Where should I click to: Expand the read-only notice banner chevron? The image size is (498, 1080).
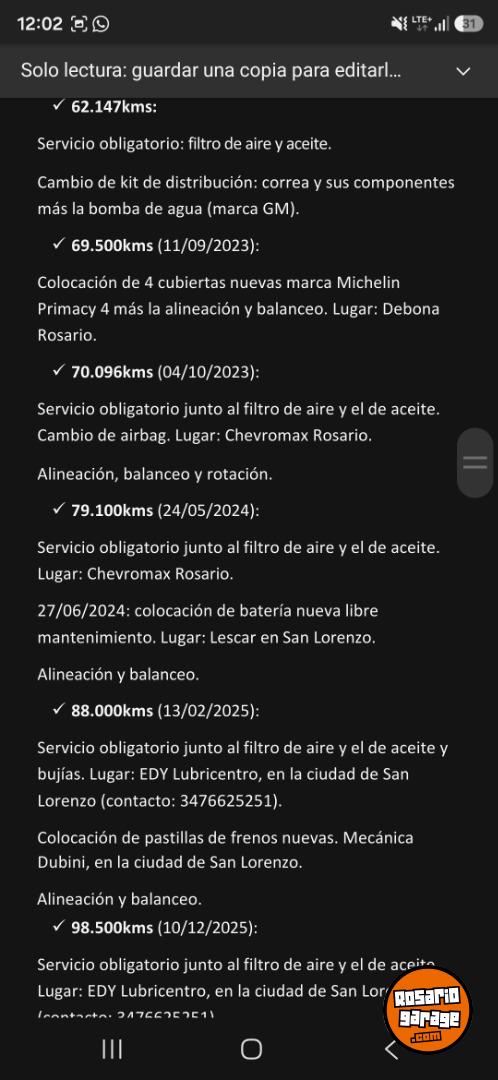(x=464, y=71)
